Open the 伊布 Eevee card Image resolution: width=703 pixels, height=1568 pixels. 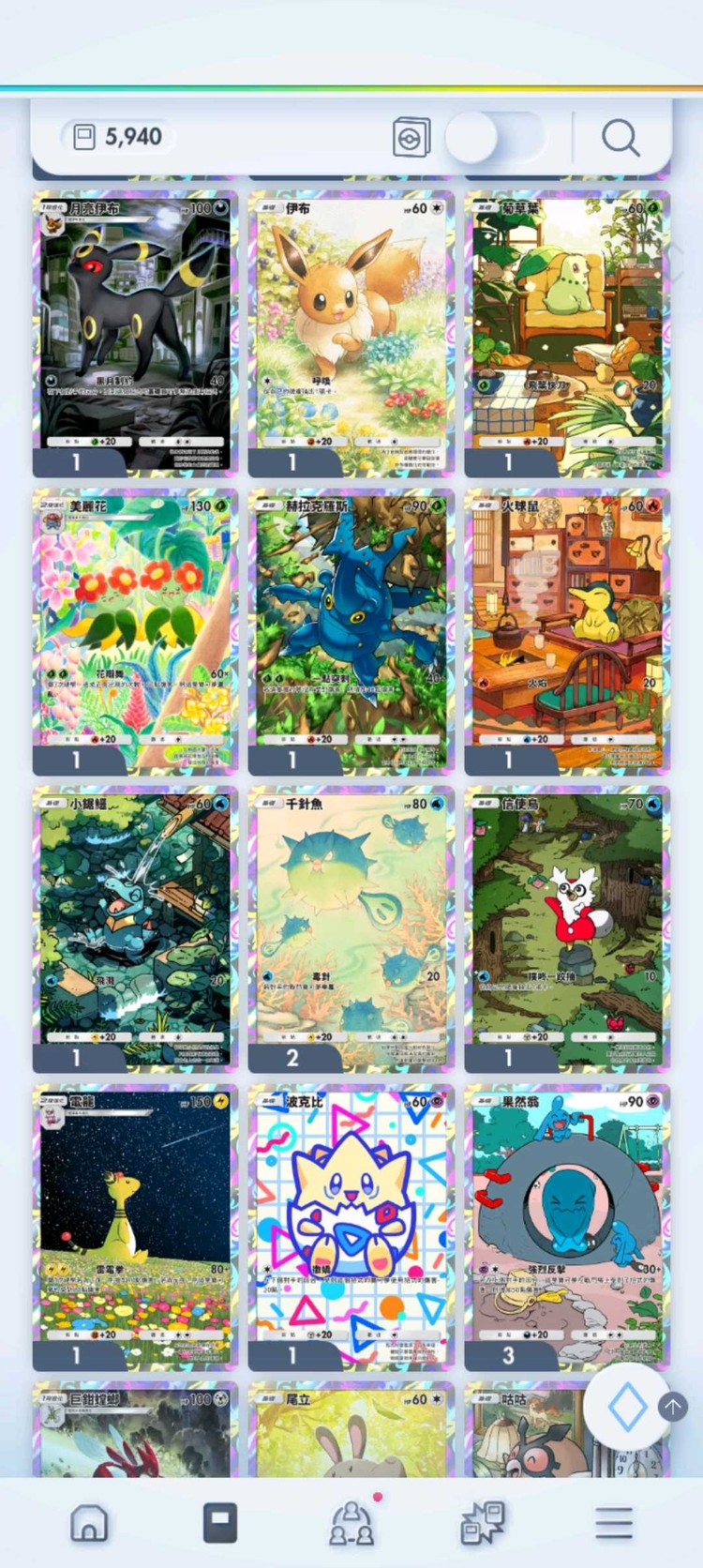point(351,331)
